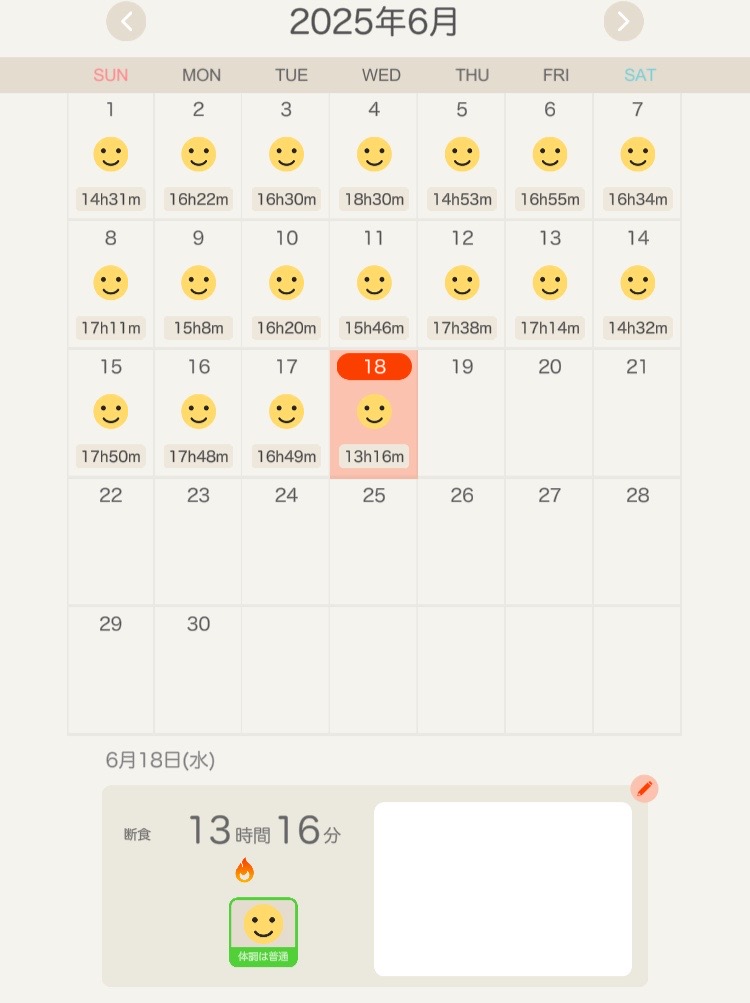Go to the previous month
The image size is (750, 1003).
(x=126, y=21)
